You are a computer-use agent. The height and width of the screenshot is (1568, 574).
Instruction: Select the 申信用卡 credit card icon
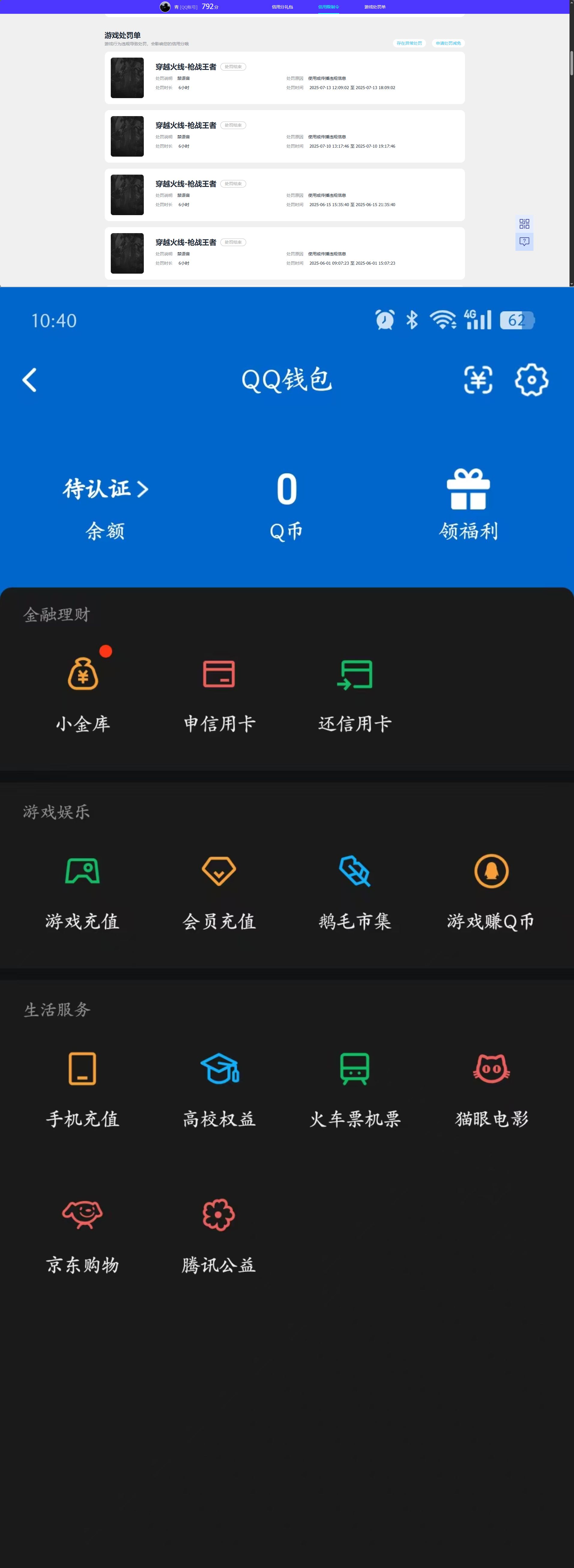point(219,694)
